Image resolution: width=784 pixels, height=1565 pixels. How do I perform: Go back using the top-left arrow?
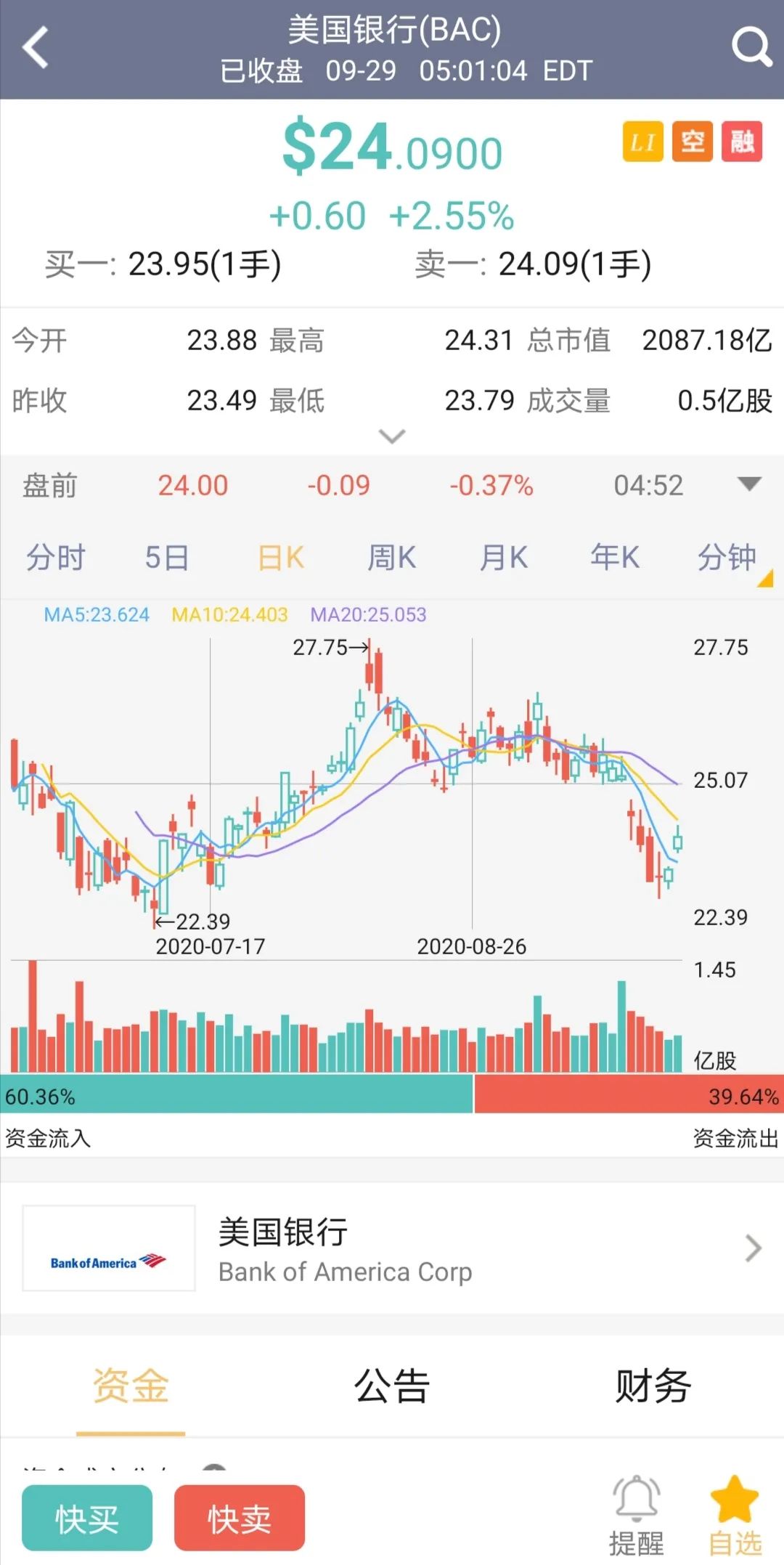coord(36,48)
